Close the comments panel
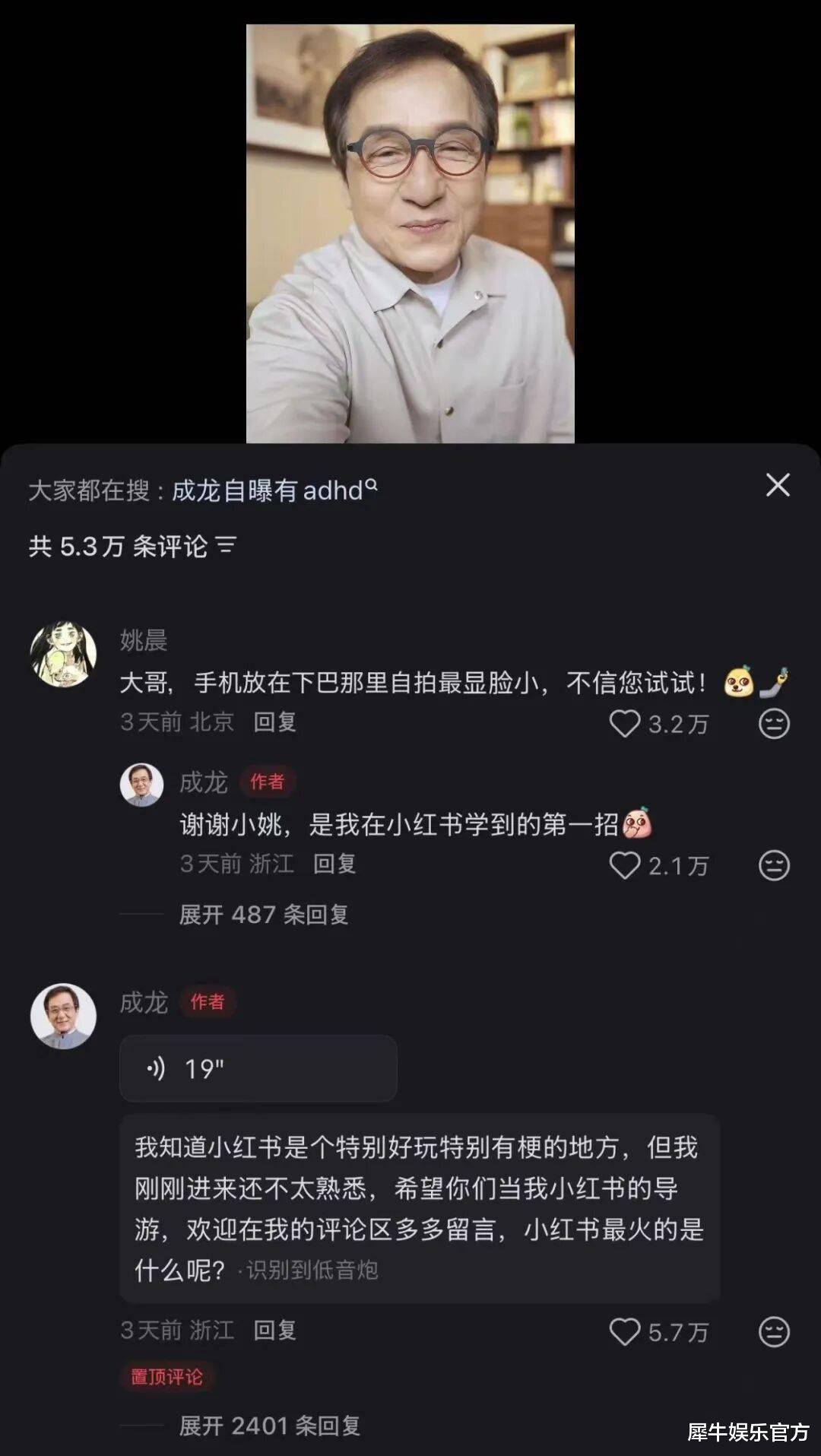 tap(778, 485)
